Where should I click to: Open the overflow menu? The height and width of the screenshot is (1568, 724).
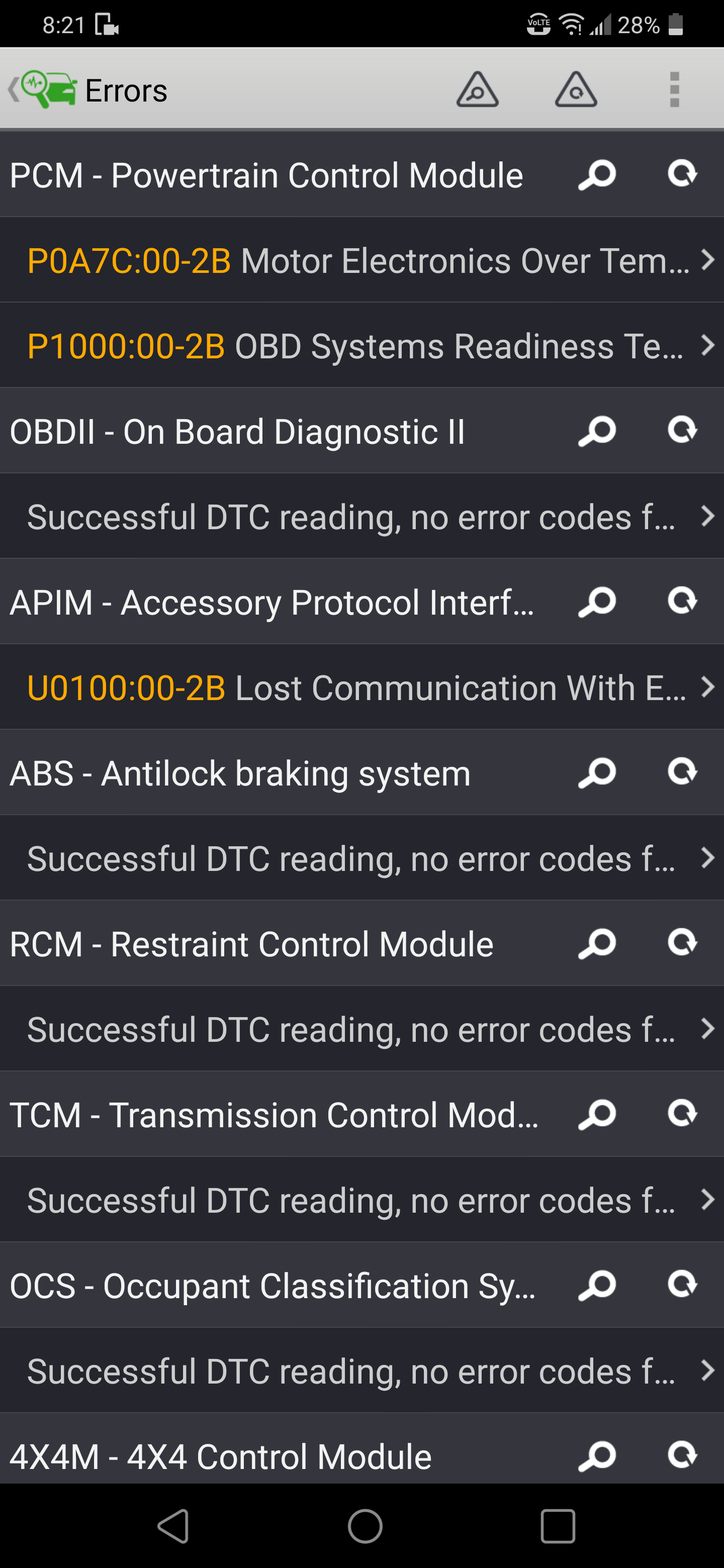coord(674,89)
